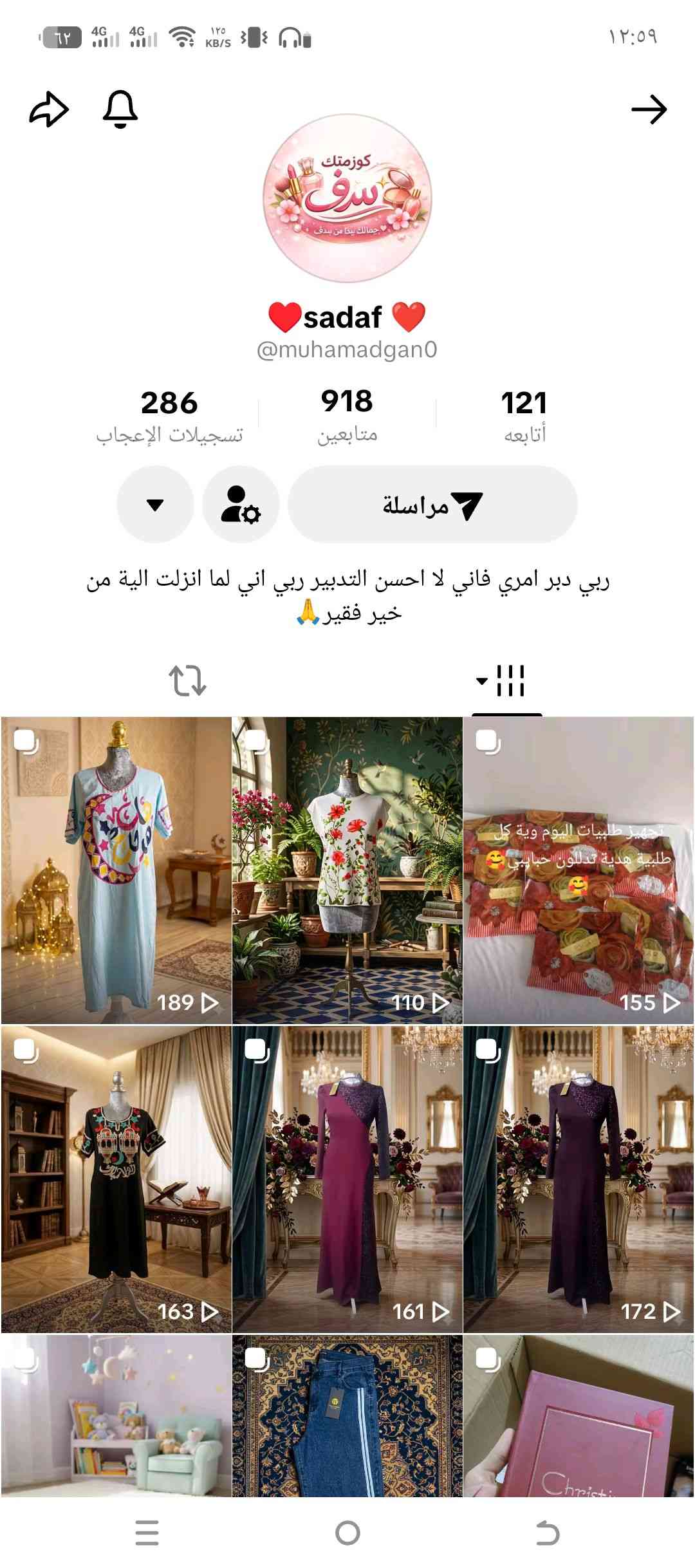
Task: Open the black dress post with 163 views
Action: tap(116, 1179)
